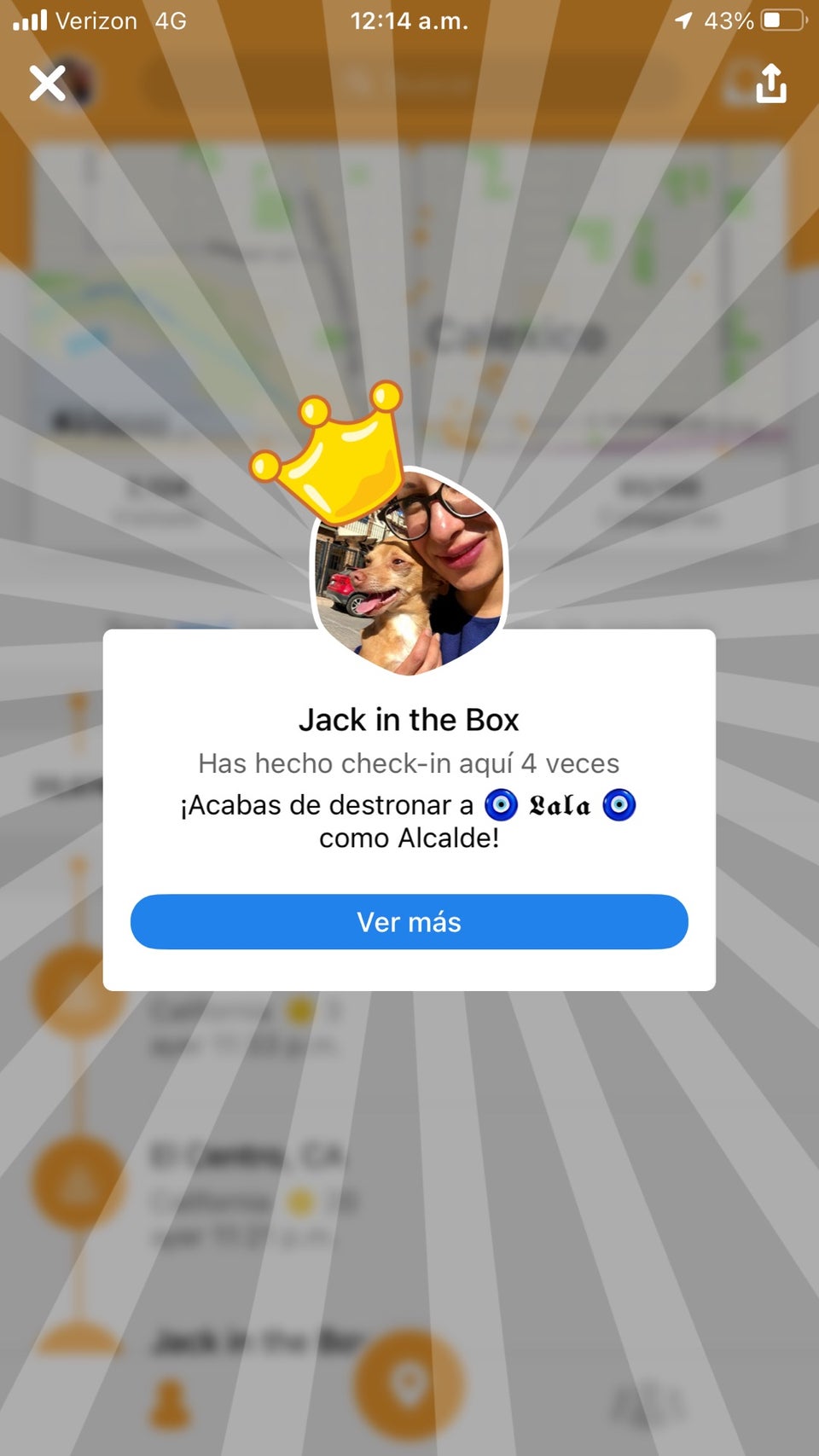Share the Jack in the Box mayorship
Image resolution: width=819 pixels, height=1456 pixels.
[771, 84]
